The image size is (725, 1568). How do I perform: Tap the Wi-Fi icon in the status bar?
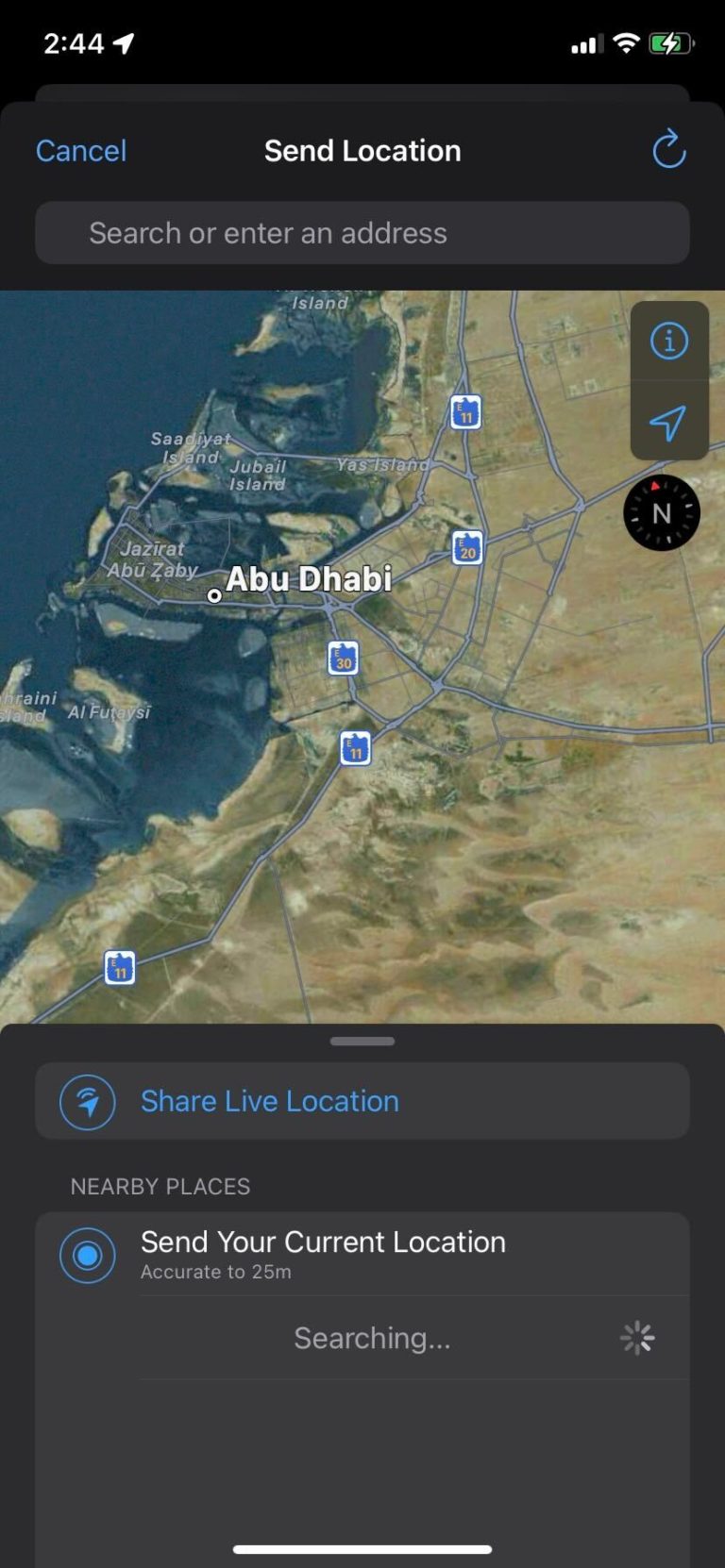point(625,43)
